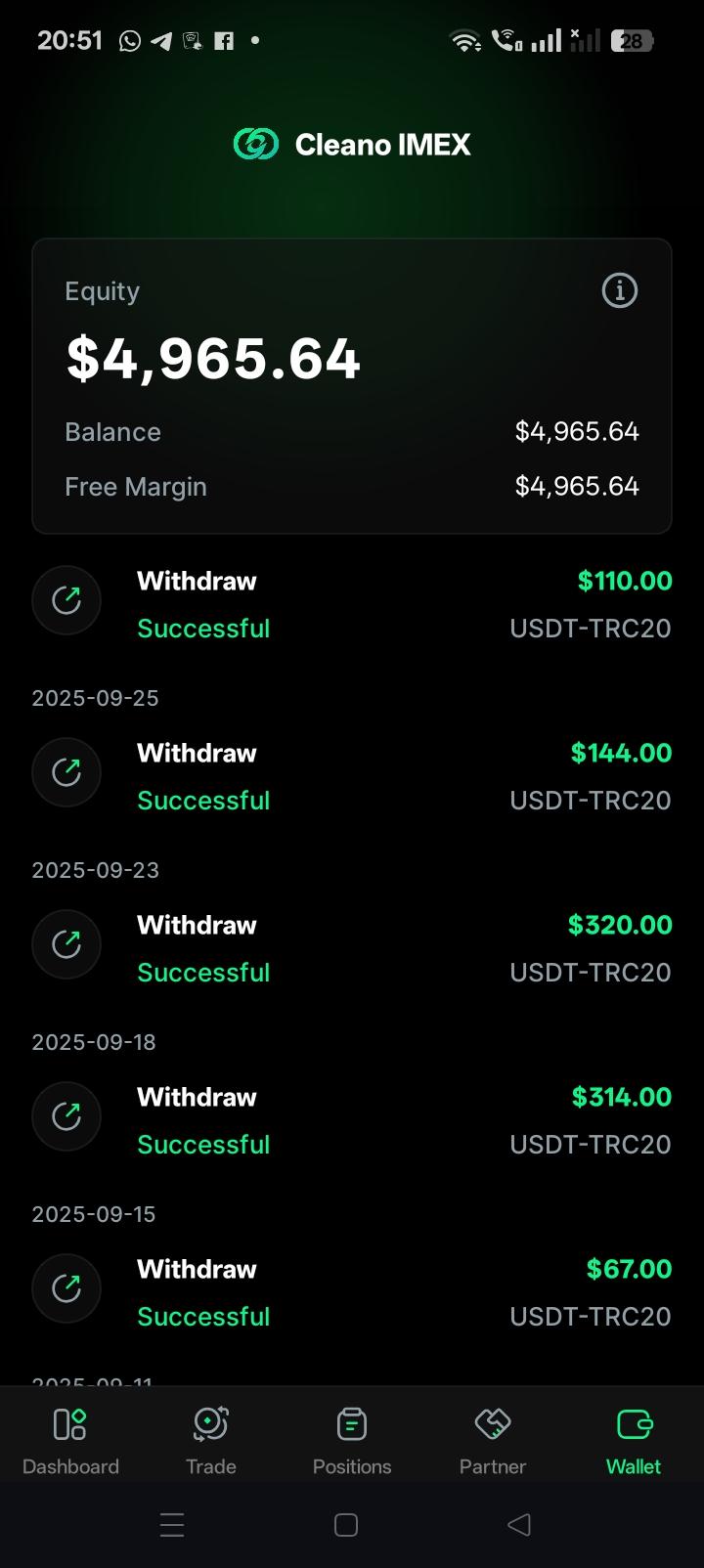Go to the system home screen
704x1568 pixels.
[346, 1524]
